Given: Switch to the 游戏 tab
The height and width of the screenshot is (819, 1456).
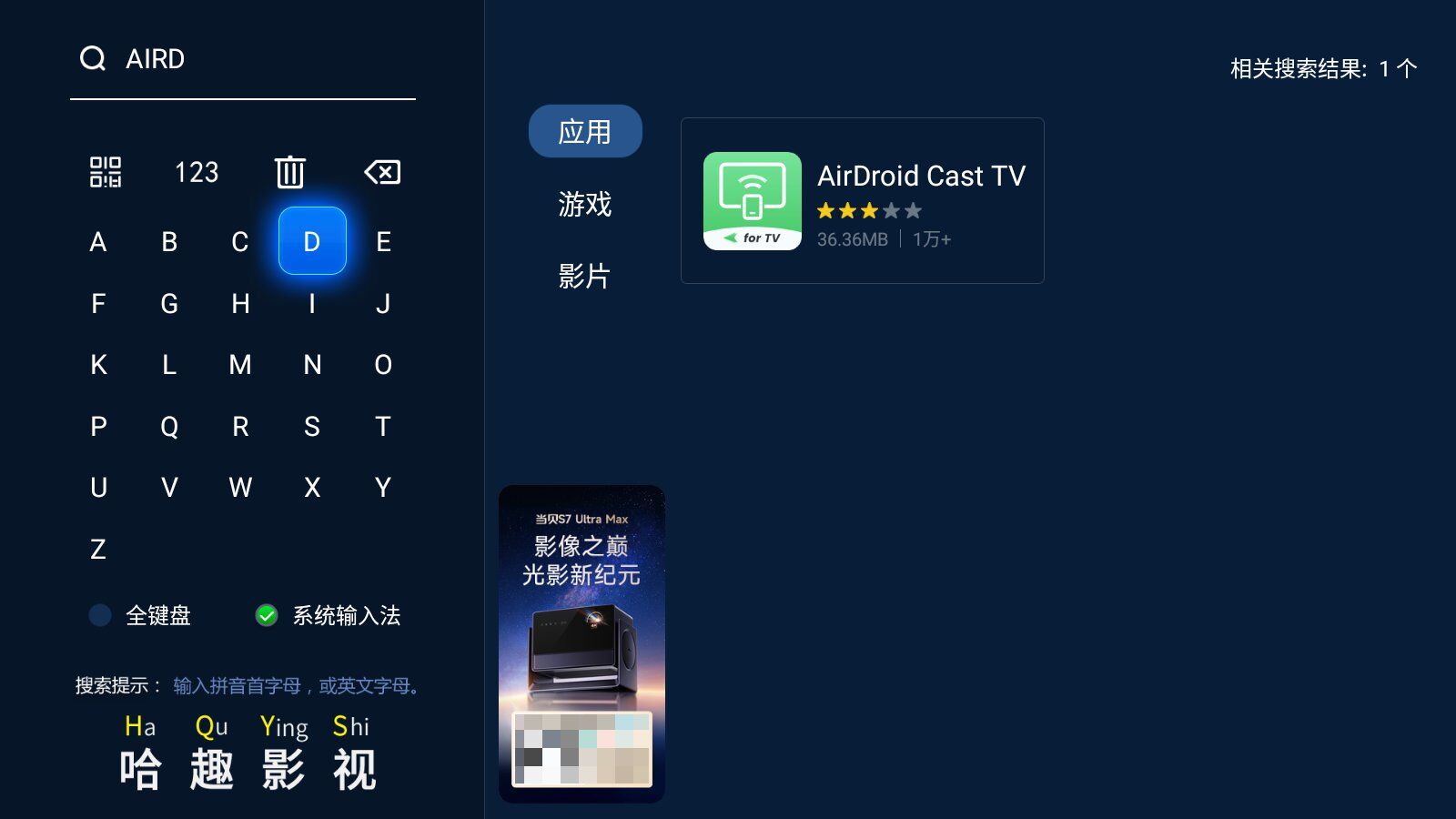Looking at the screenshot, I should click(584, 204).
